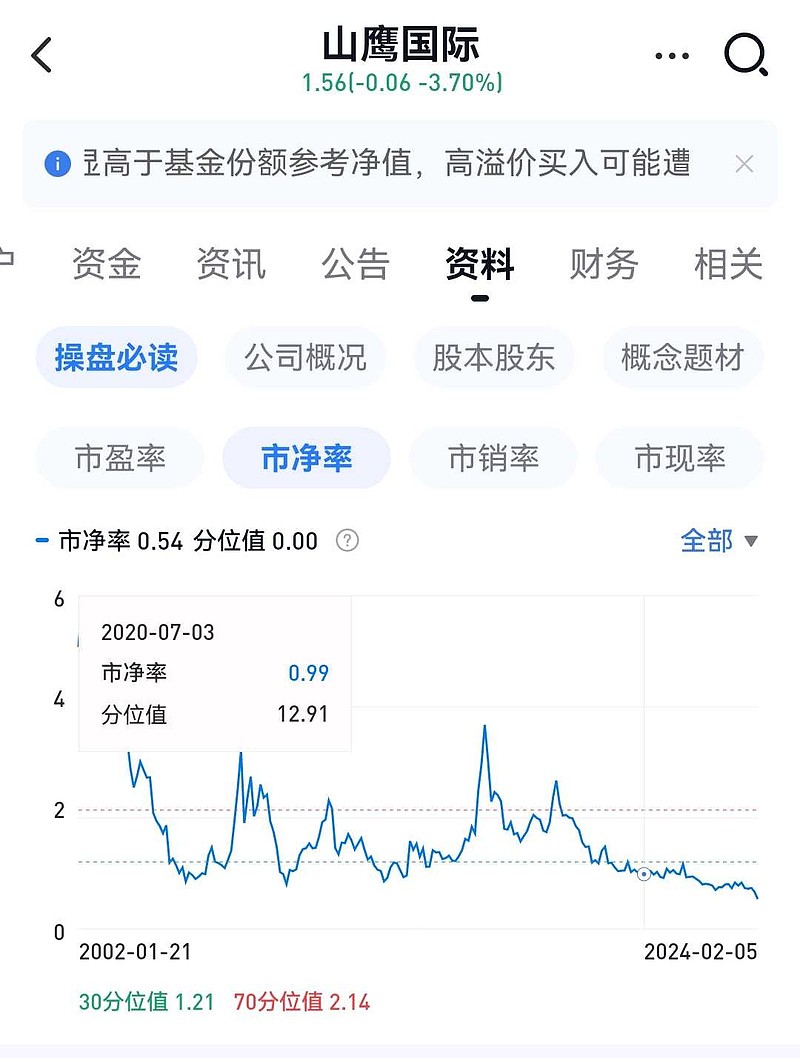Click the circled data point marker on chart
The width and height of the screenshot is (800, 1058).
point(643,874)
